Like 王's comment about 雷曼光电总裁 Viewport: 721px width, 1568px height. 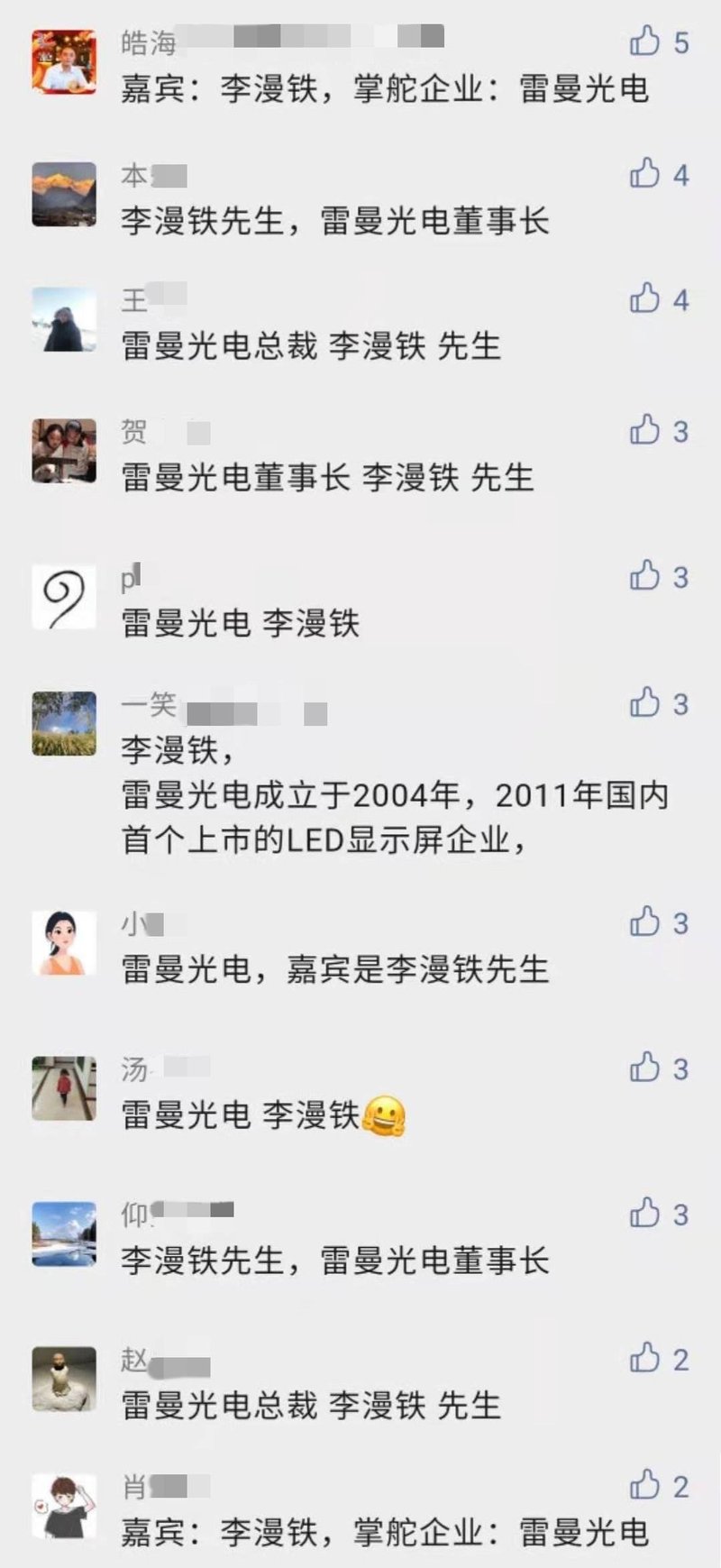coord(645,298)
